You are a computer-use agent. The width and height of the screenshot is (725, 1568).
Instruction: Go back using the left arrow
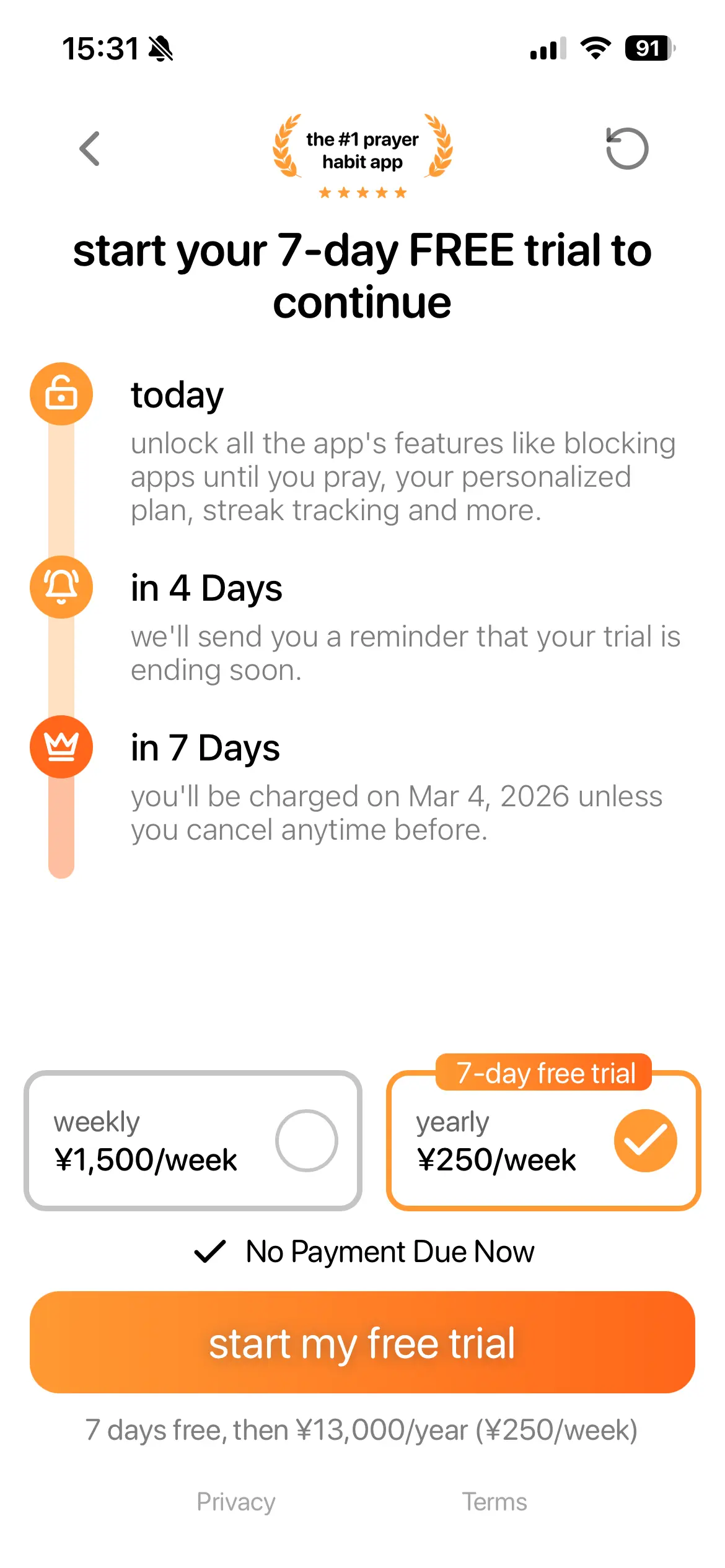pyautogui.click(x=90, y=149)
